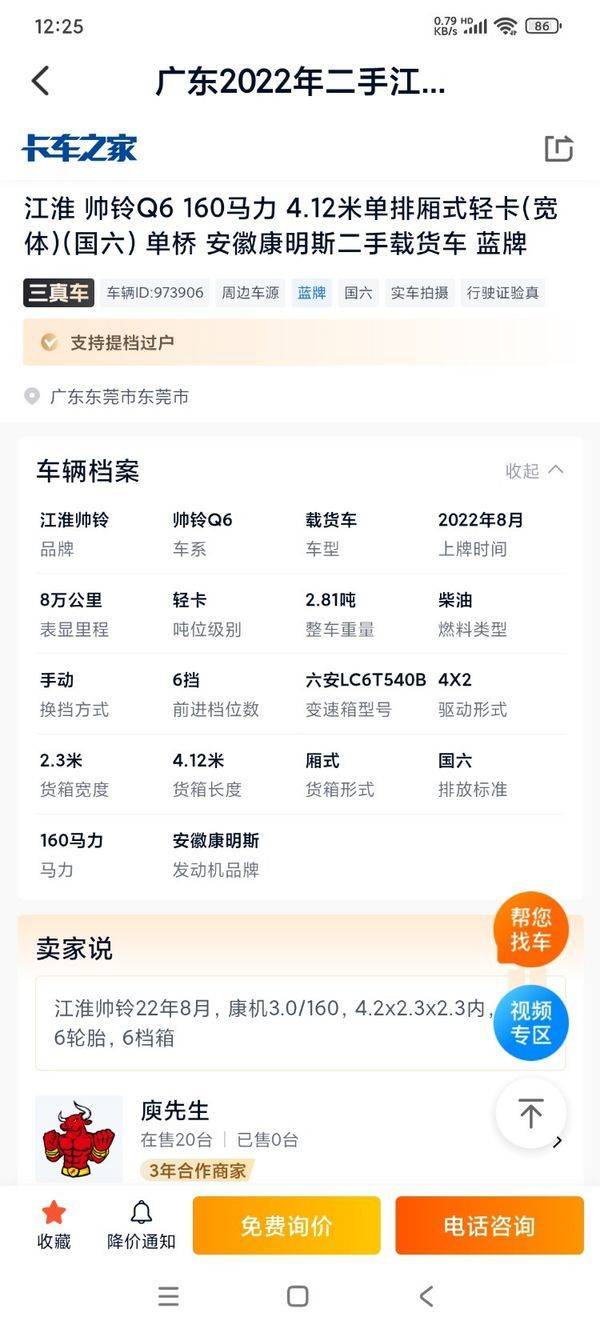
Task: Open system recent apps menu
Action: pyautogui.click(x=169, y=1297)
